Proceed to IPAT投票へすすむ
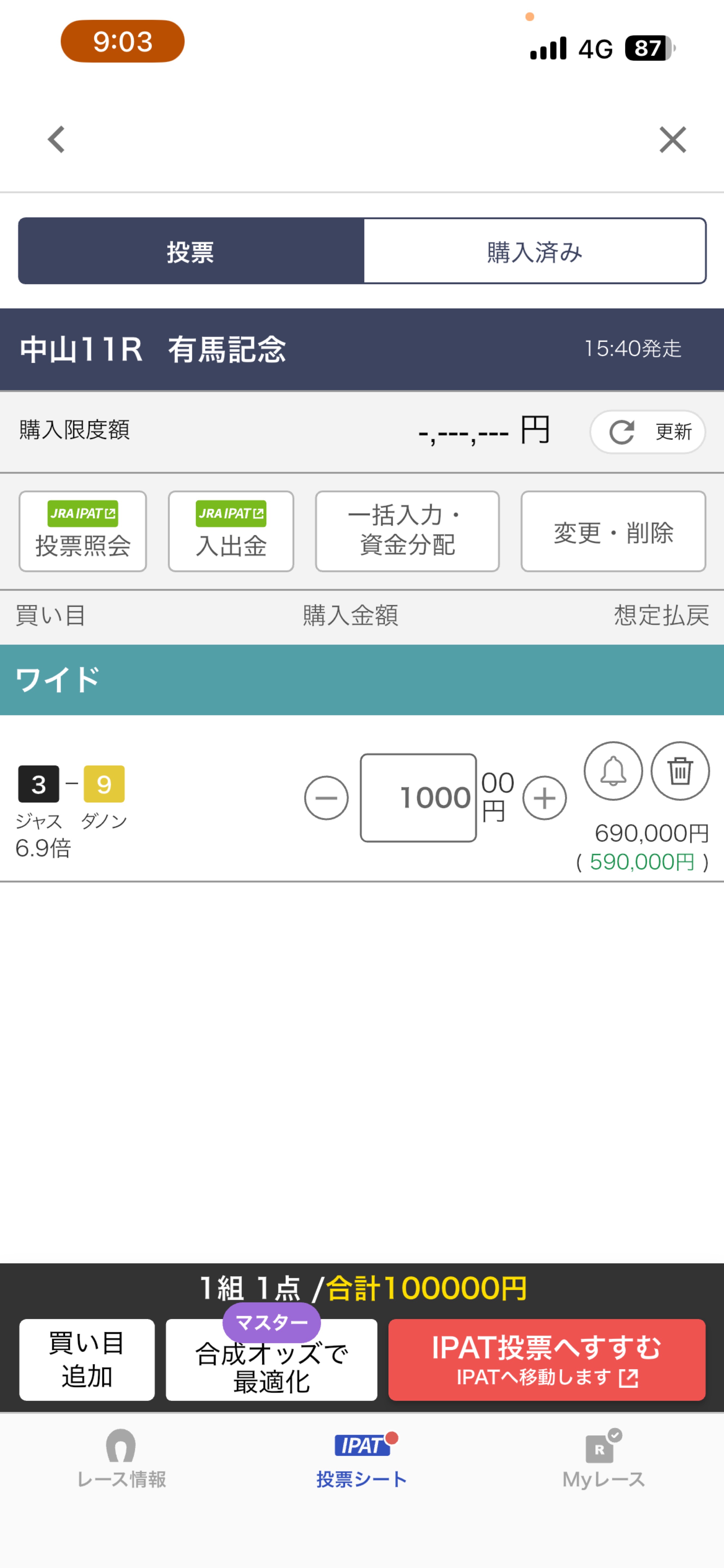The height and width of the screenshot is (1568, 724). coord(546,1359)
